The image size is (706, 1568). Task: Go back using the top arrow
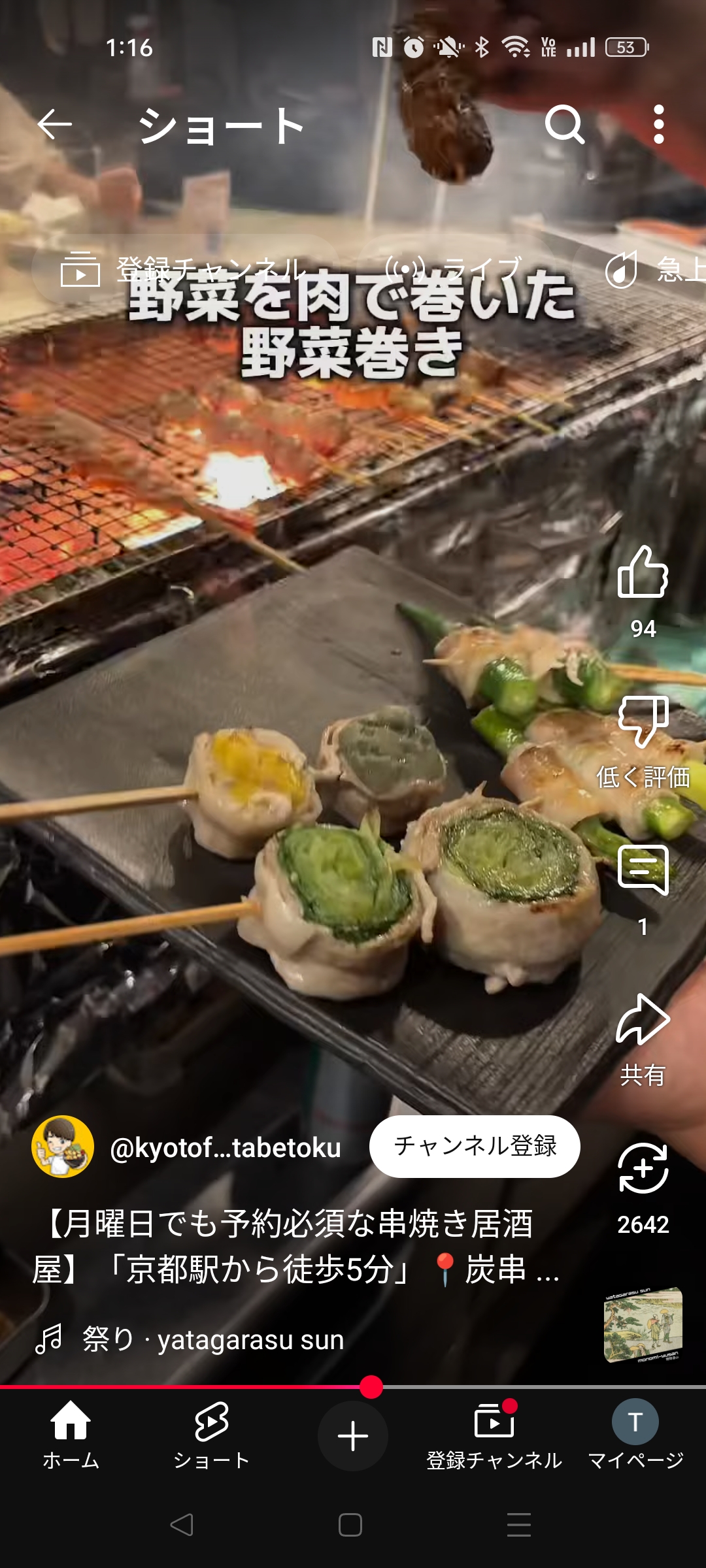(x=54, y=124)
